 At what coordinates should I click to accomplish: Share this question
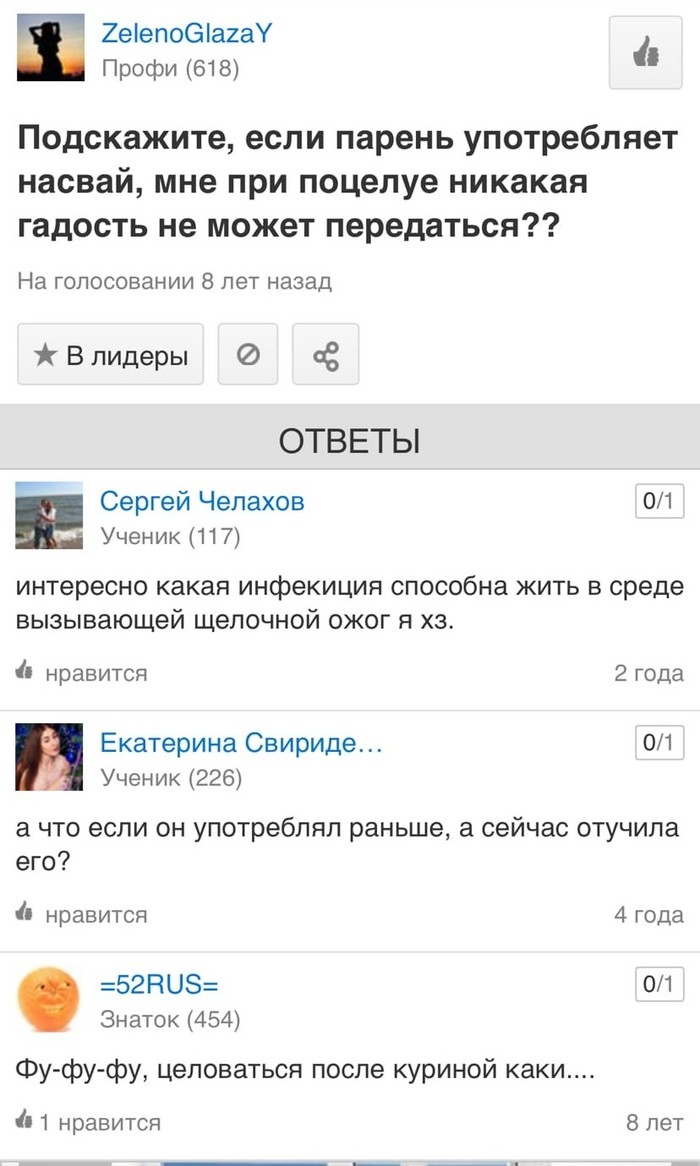coord(325,354)
